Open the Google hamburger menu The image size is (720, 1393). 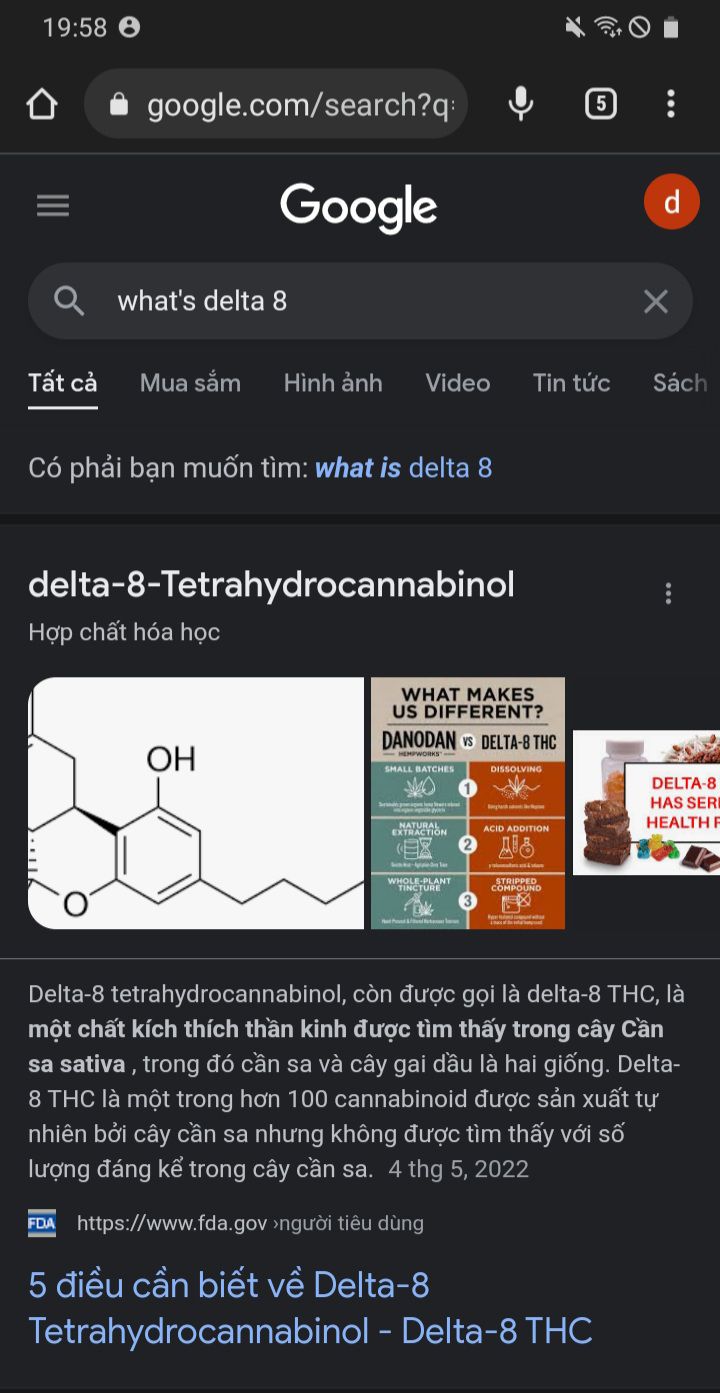pos(53,206)
